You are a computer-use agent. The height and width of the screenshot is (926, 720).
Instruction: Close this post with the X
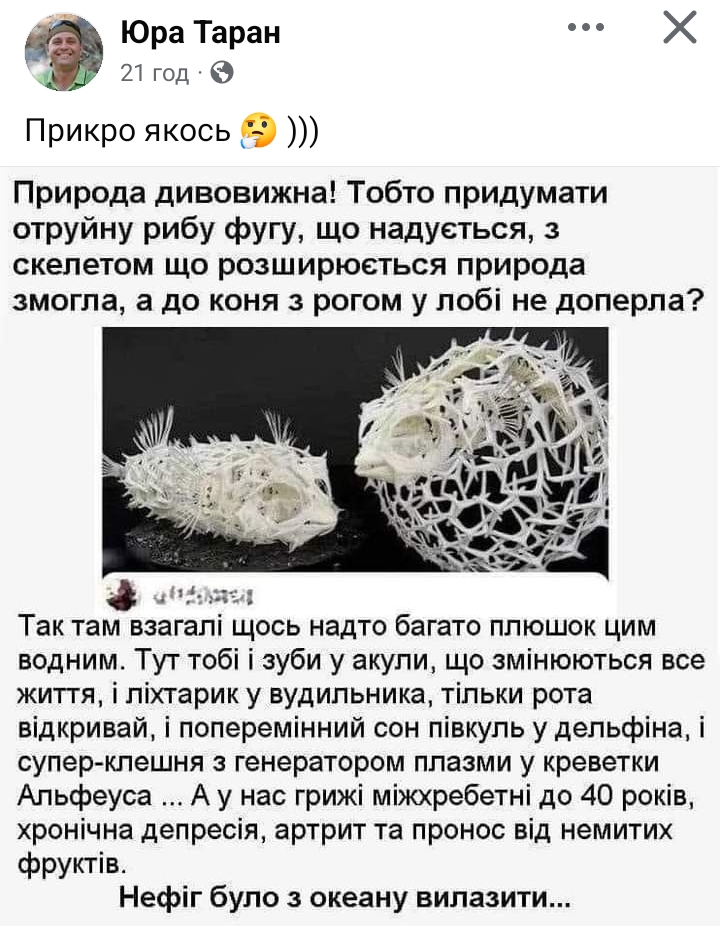[680, 28]
